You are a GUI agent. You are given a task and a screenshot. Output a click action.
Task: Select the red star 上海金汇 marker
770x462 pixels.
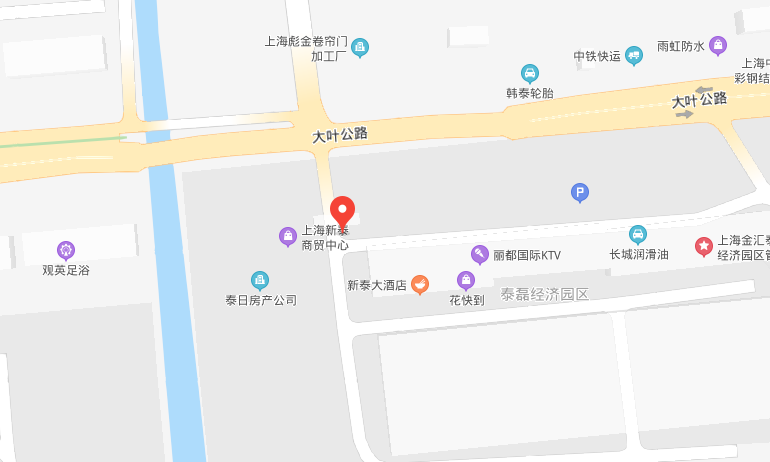coord(704,246)
